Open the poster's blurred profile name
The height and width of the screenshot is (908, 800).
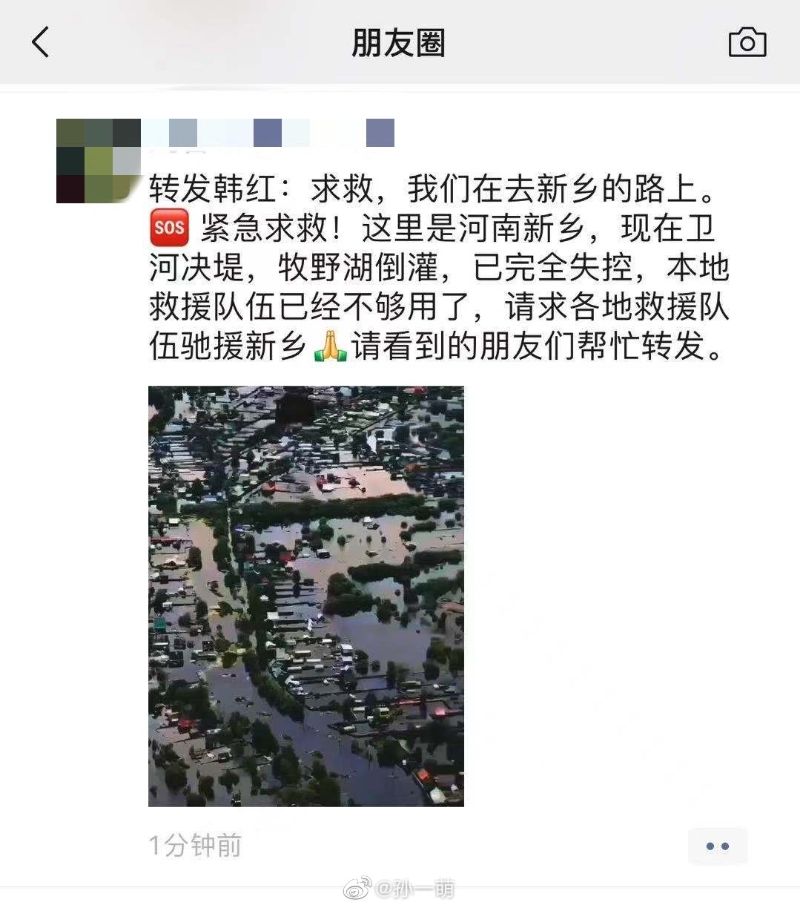[268, 133]
